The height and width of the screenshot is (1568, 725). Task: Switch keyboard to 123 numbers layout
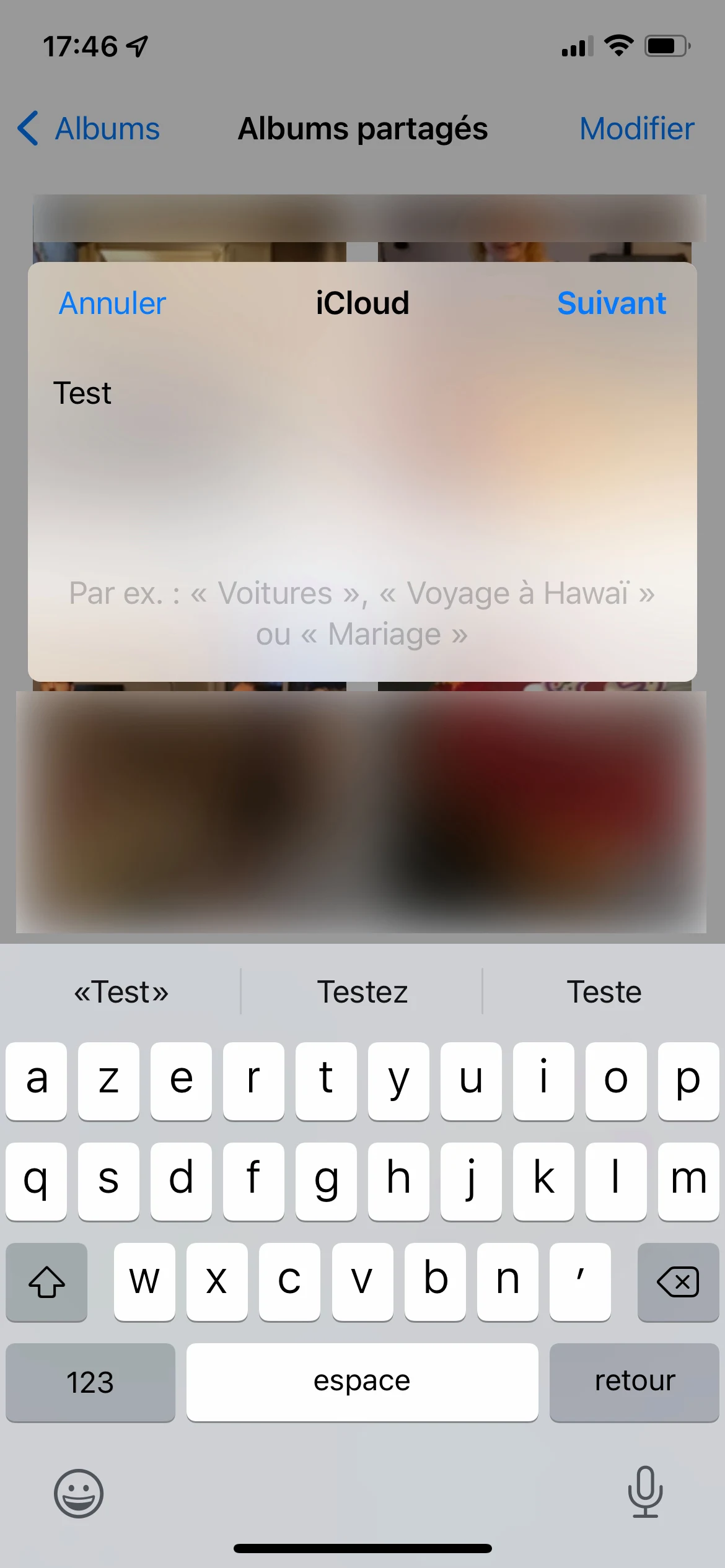tap(90, 1382)
